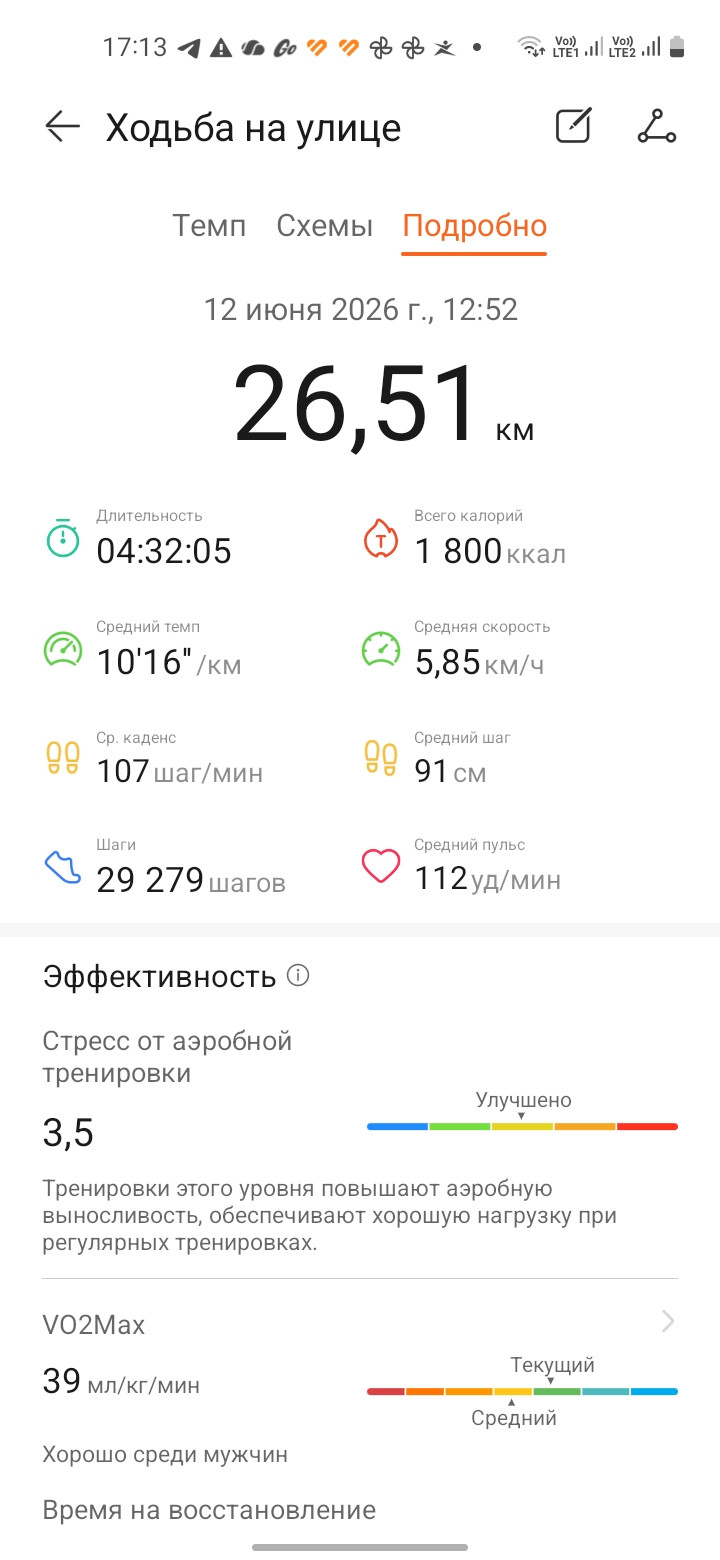Open the info icon next to Эффективность
Viewport: 720px width, 1560px height.
coord(298,975)
